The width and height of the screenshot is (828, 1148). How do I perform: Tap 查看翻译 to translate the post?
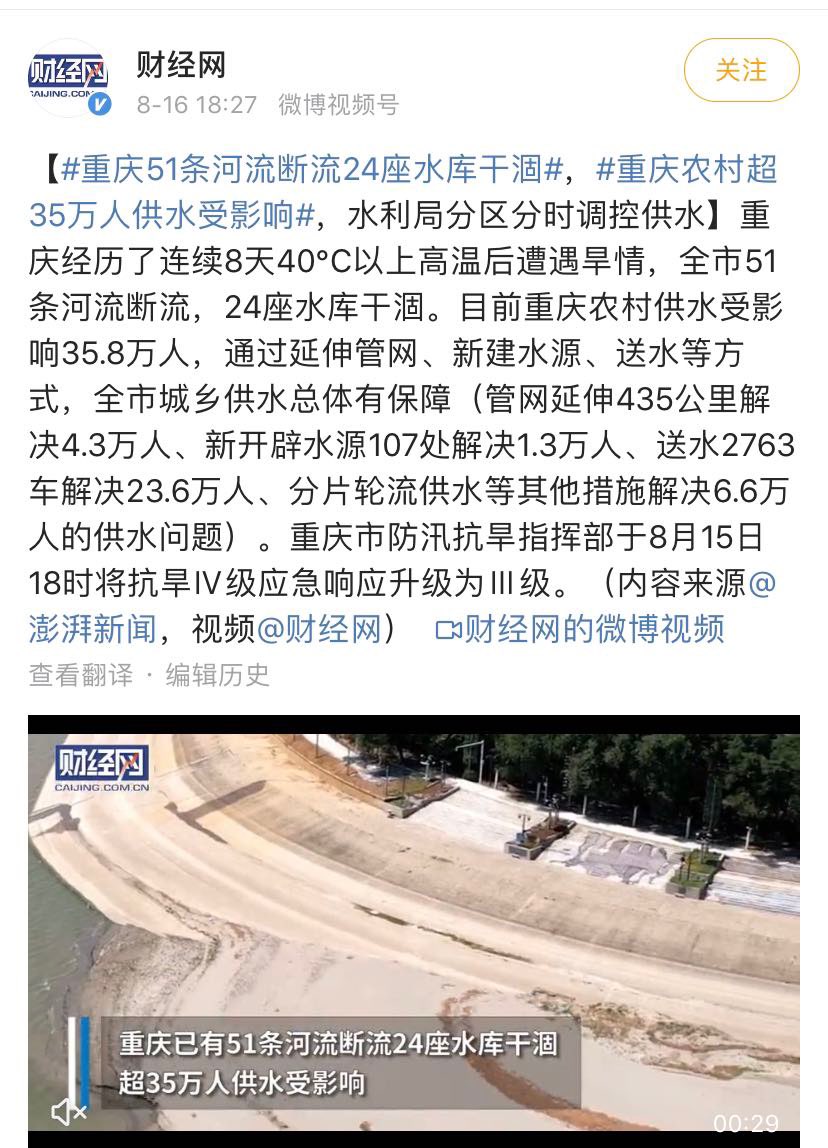pyautogui.click(x=80, y=675)
